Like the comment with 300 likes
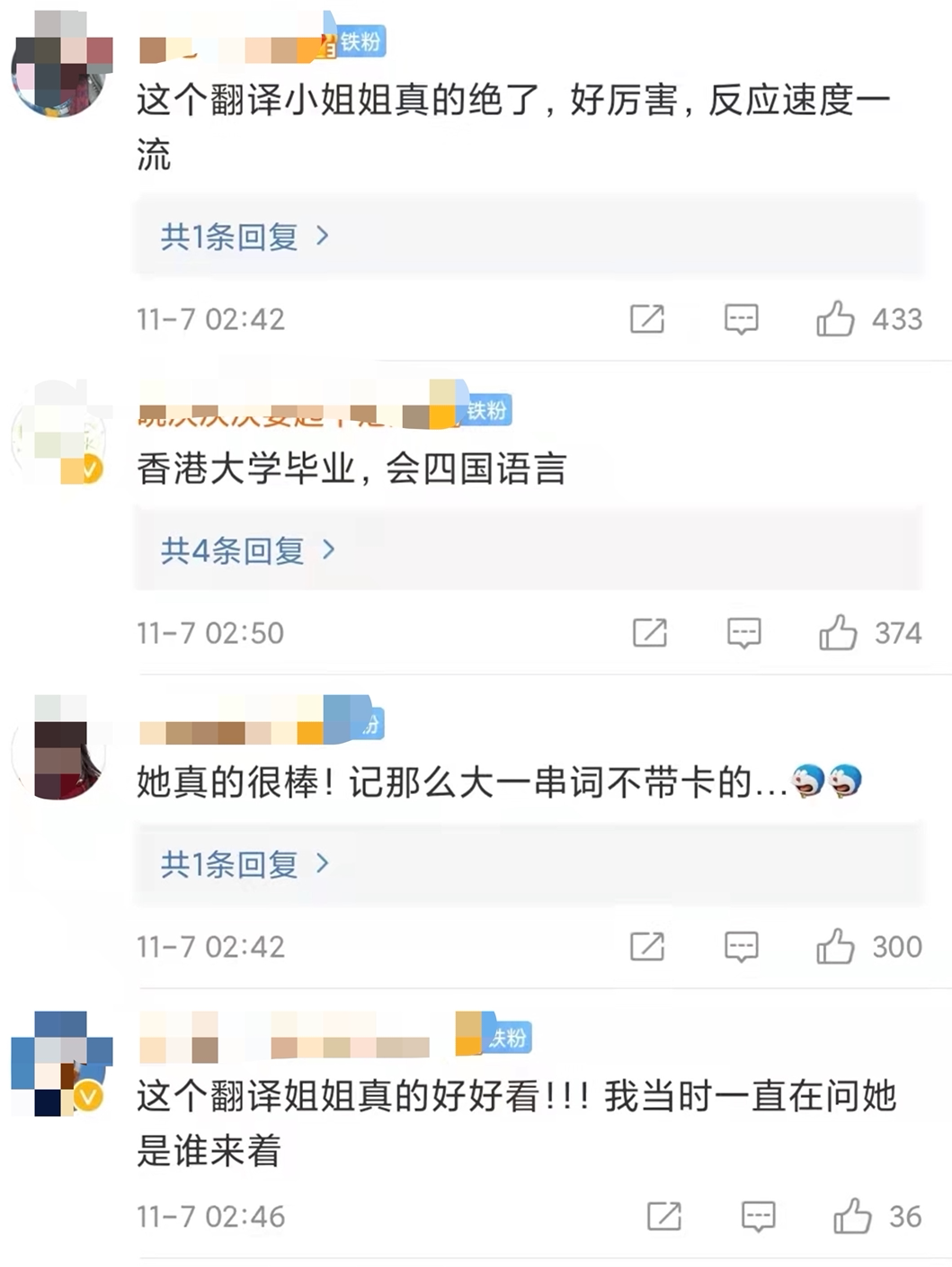This screenshot has height=1267, width=952. pyautogui.click(x=835, y=947)
